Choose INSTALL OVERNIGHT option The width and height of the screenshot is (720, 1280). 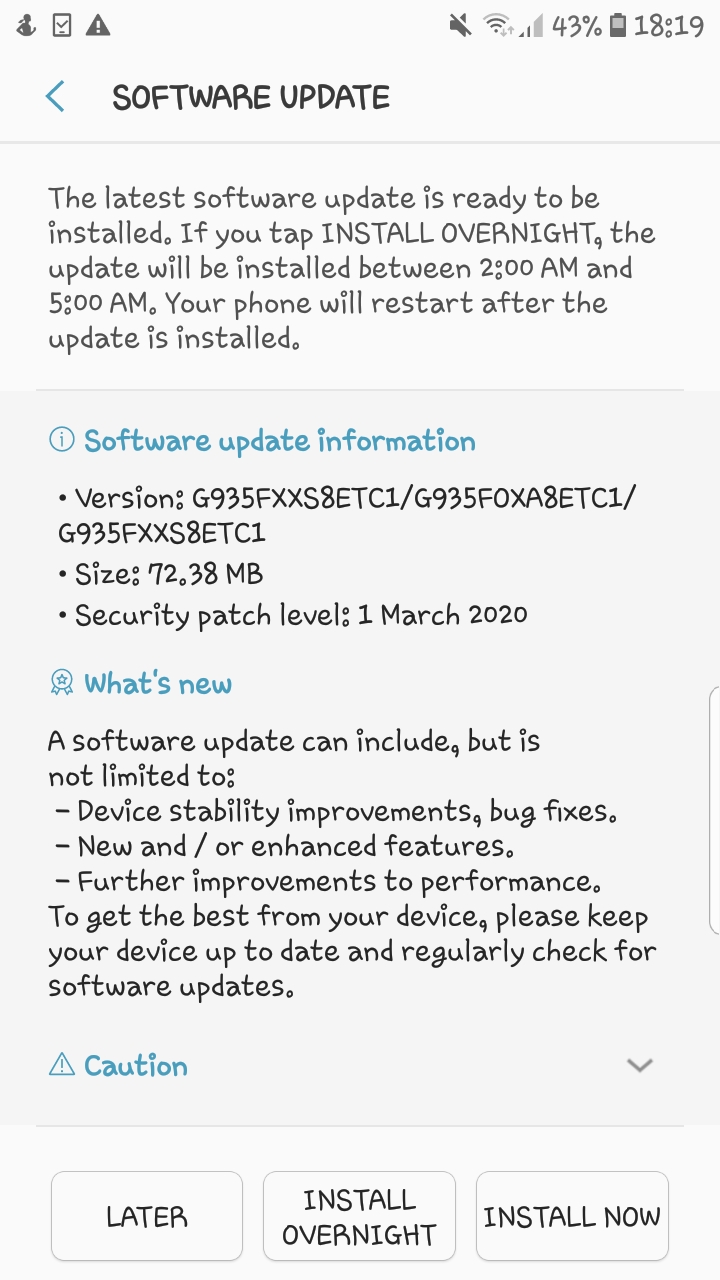(x=359, y=1216)
